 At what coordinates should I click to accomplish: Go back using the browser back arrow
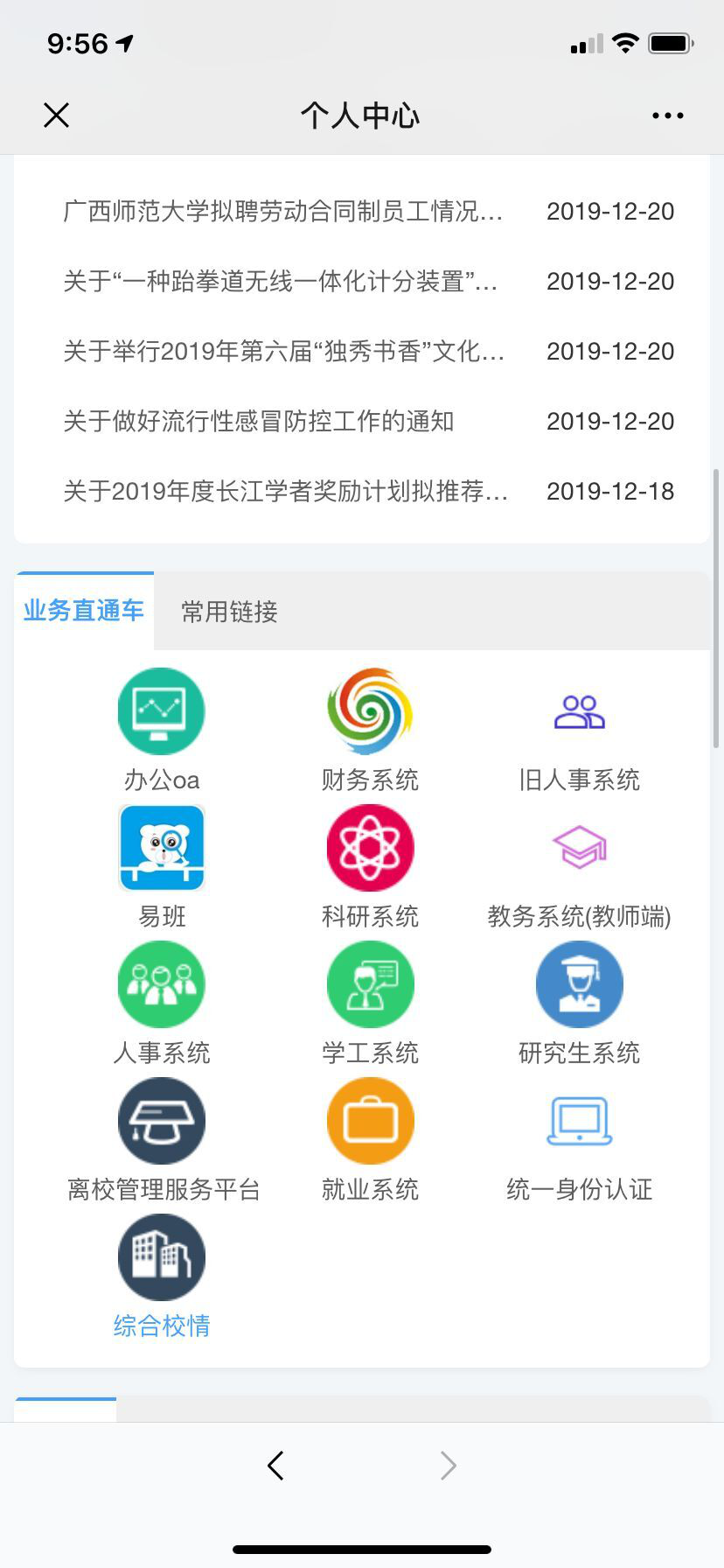(x=276, y=1466)
